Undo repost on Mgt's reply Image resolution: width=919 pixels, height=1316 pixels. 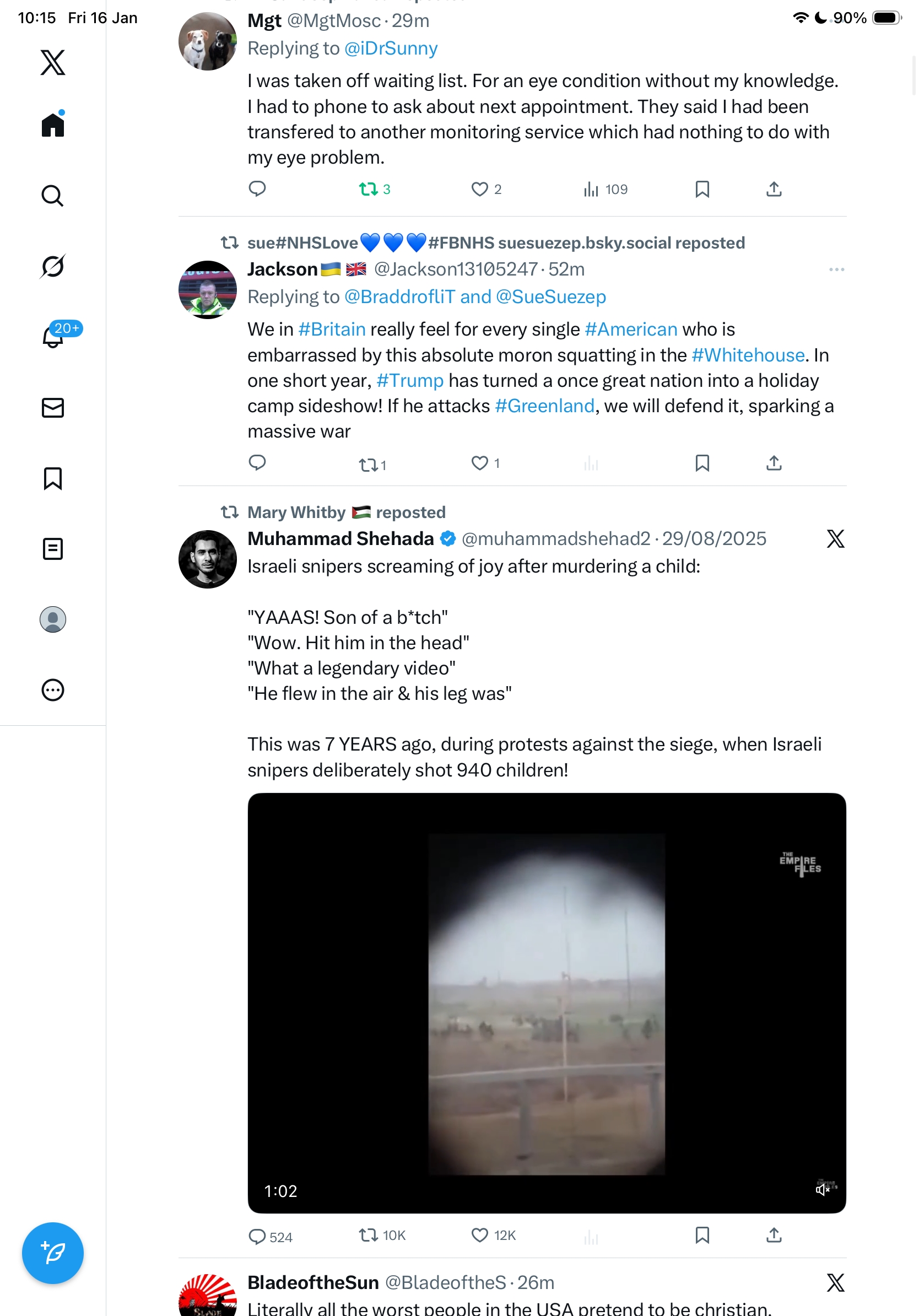[368, 189]
